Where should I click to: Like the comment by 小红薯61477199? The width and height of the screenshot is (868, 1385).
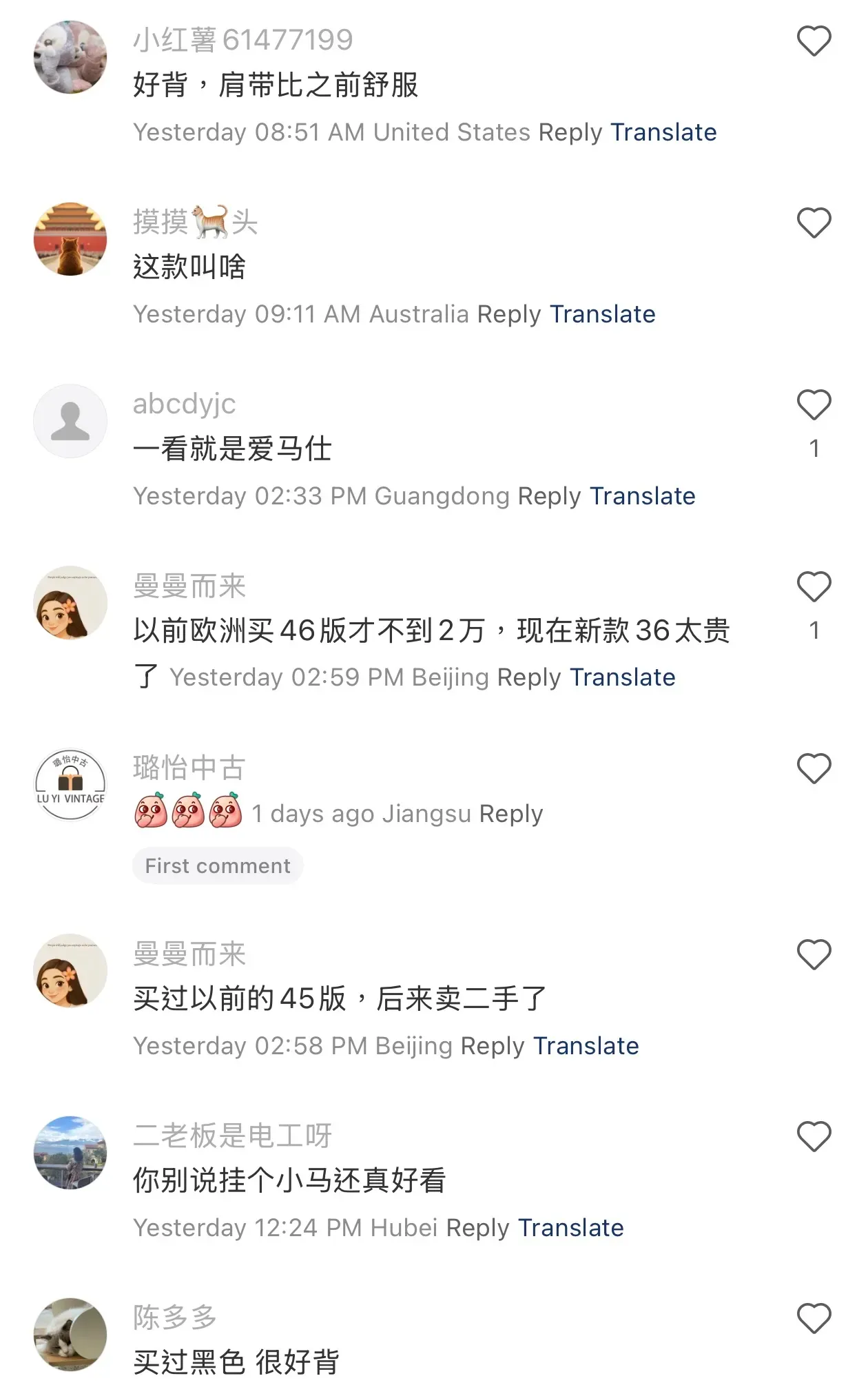[x=814, y=41]
